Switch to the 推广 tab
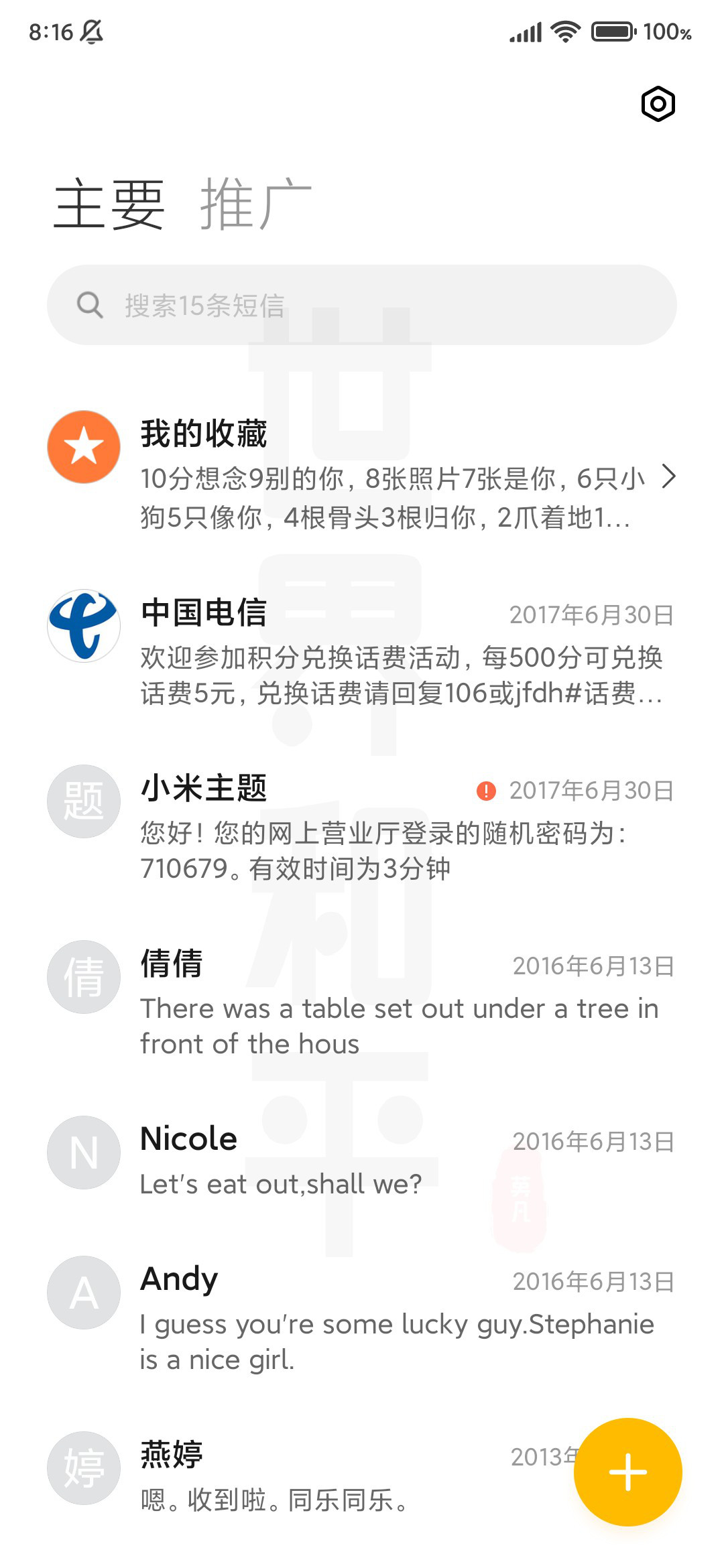 click(x=256, y=204)
